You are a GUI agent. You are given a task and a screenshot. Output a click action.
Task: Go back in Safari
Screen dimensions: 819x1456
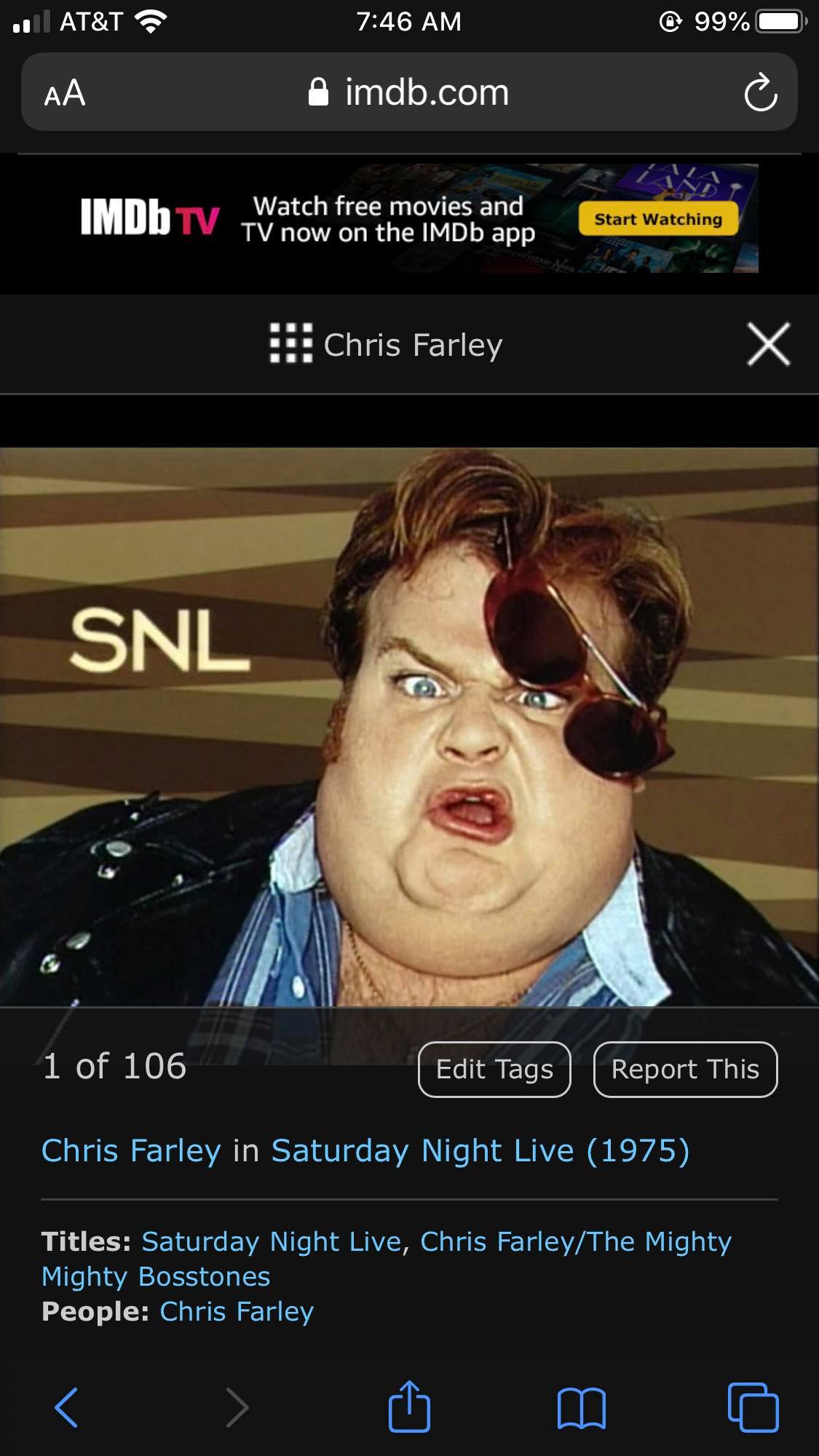pyautogui.click(x=66, y=1407)
